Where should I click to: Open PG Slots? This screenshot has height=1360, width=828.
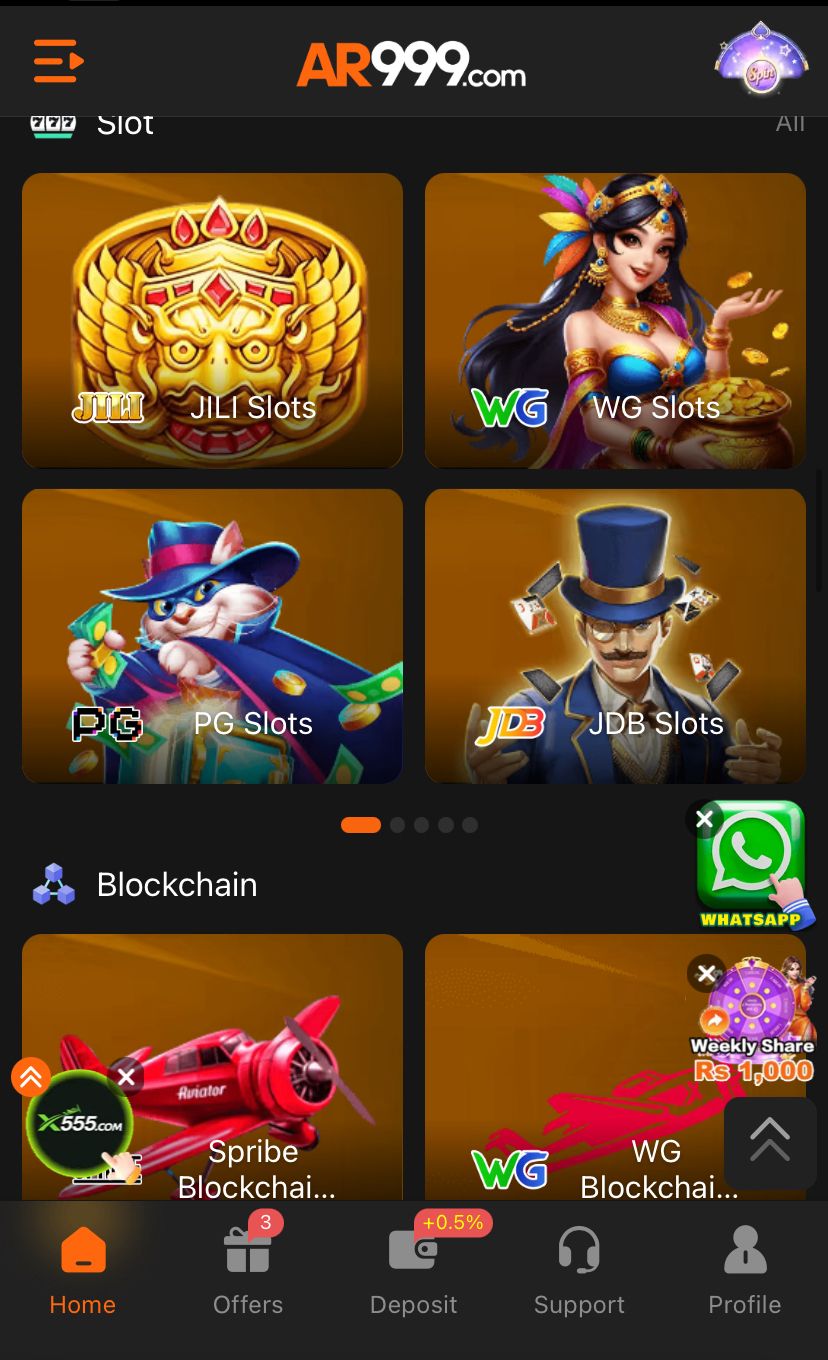(x=212, y=636)
